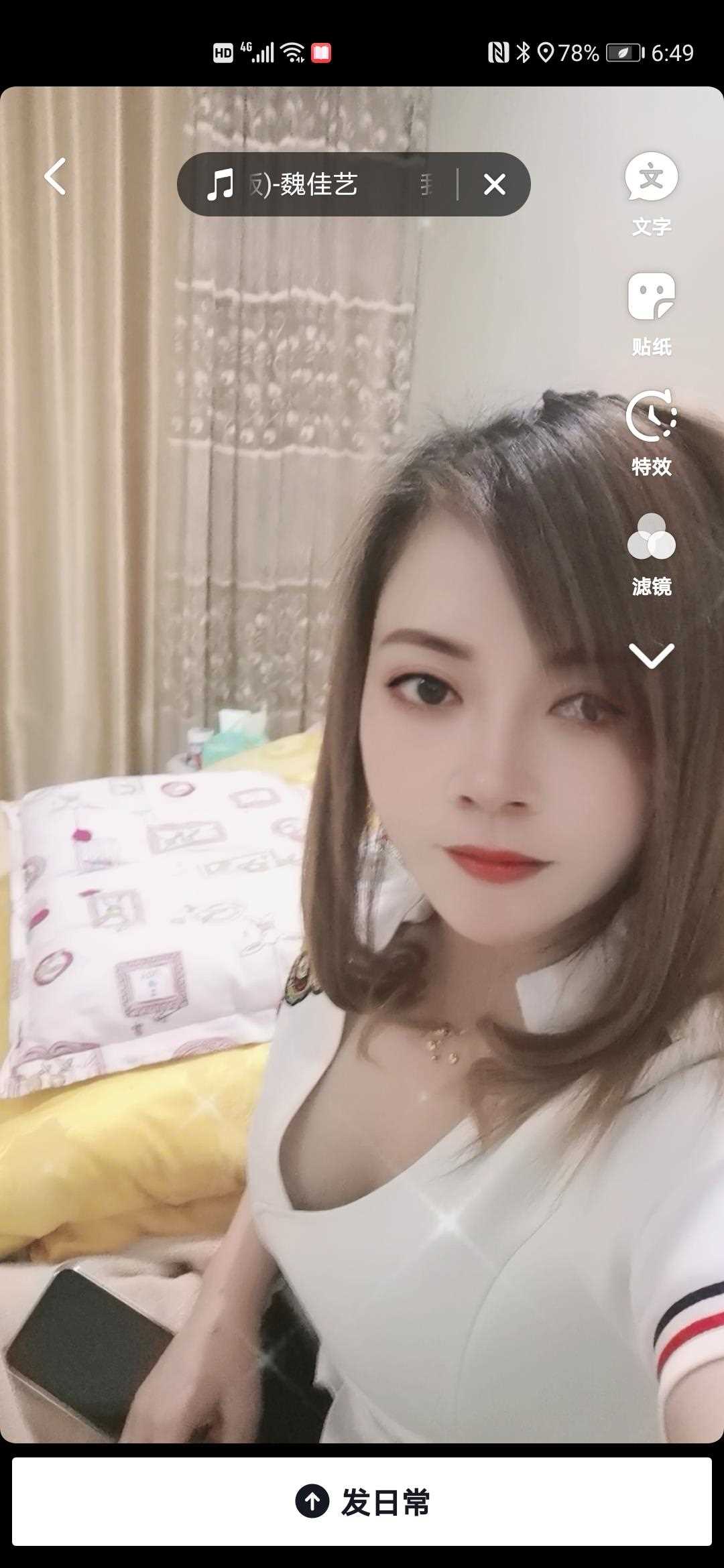The width and height of the screenshot is (724, 1568).
Task: Publish with the 发日常 button
Action: [362, 1502]
